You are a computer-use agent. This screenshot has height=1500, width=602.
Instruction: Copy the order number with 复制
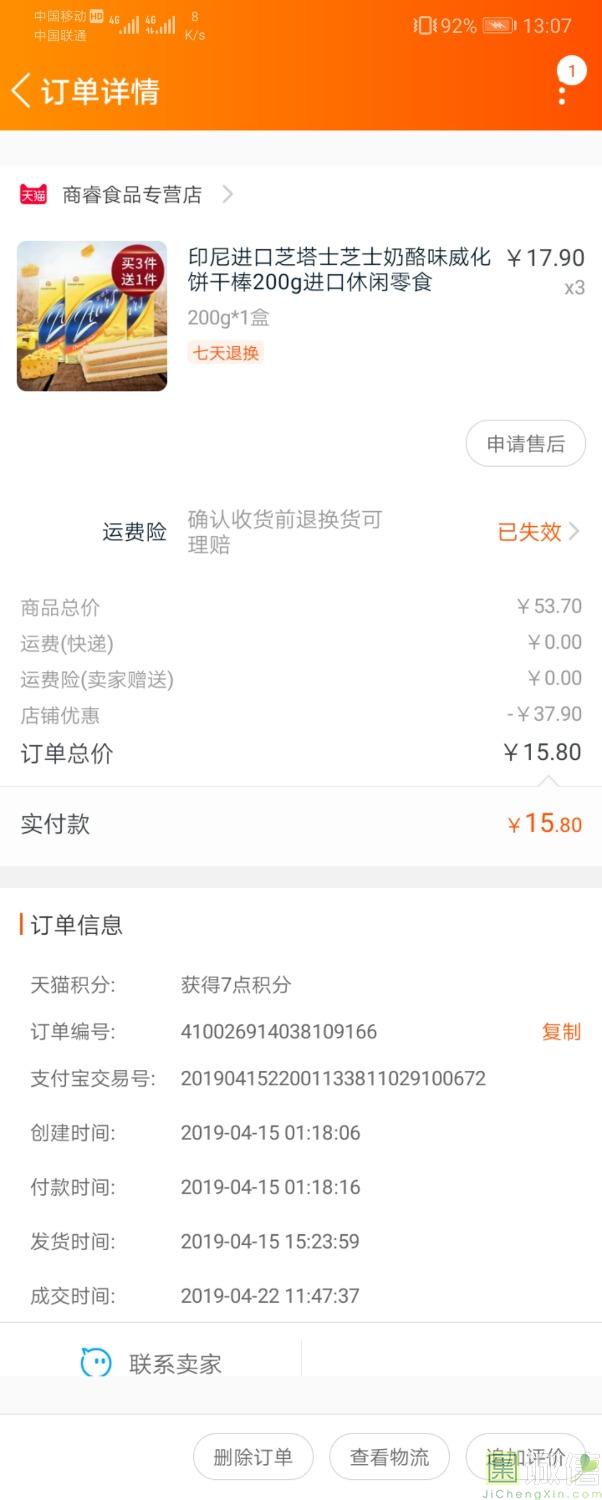pyautogui.click(x=560, y=1032)
